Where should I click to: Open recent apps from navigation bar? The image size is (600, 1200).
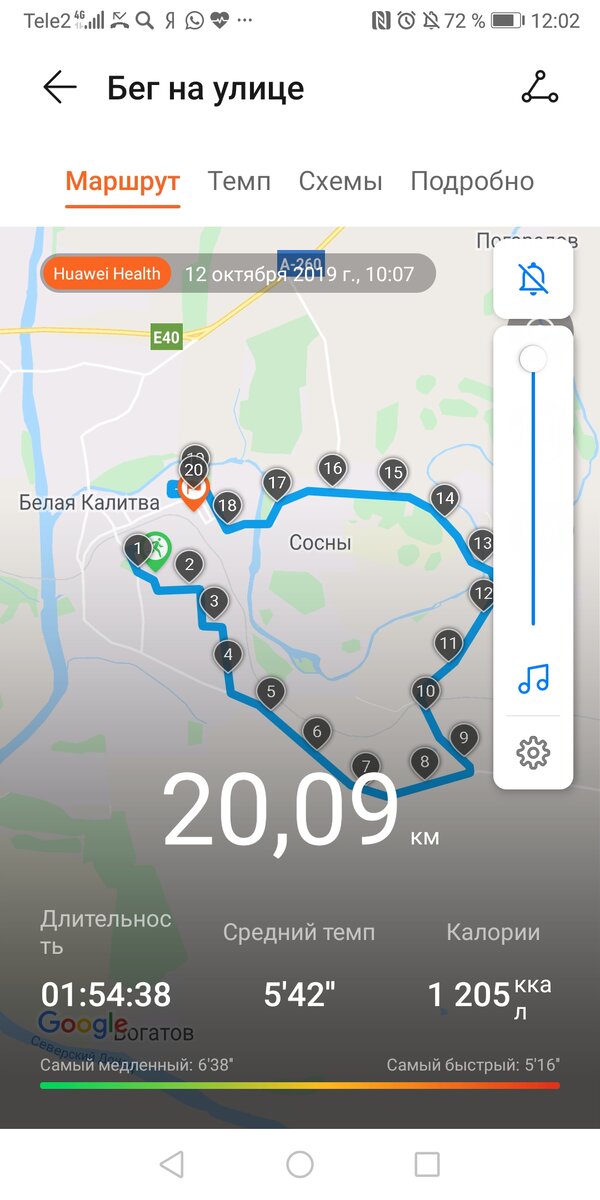pos(427,1164)
